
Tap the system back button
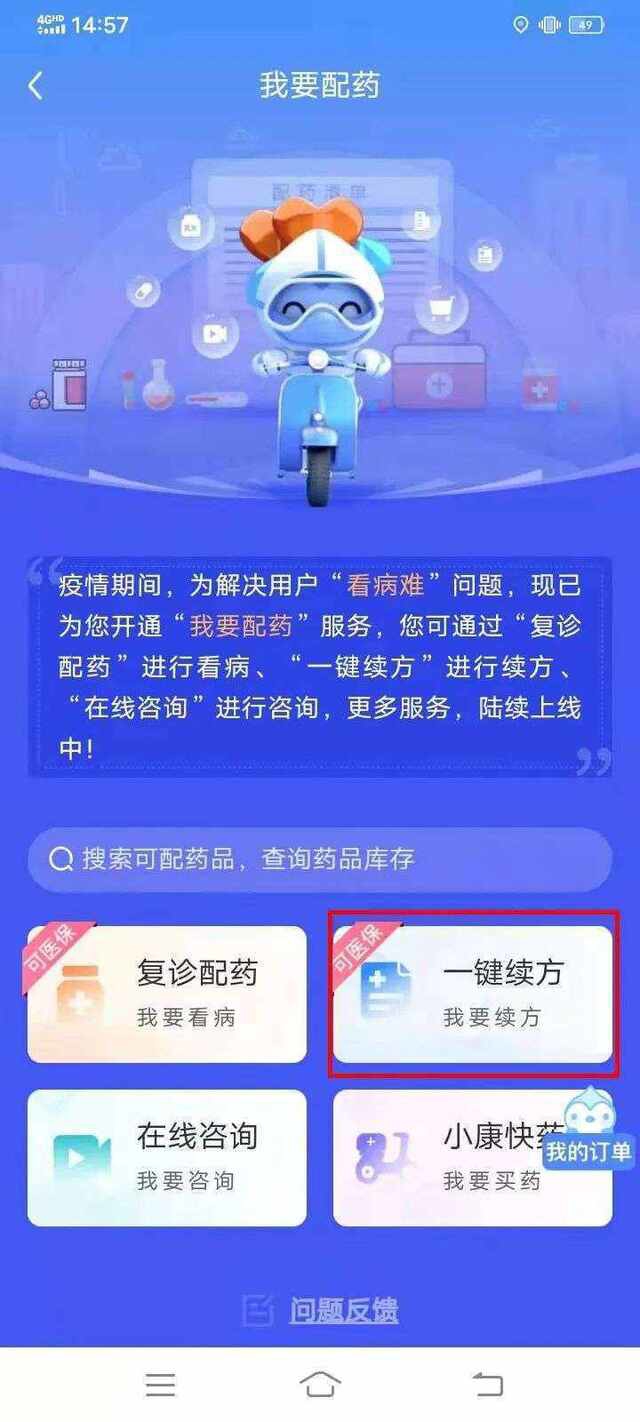click(x=487, y=1384)
